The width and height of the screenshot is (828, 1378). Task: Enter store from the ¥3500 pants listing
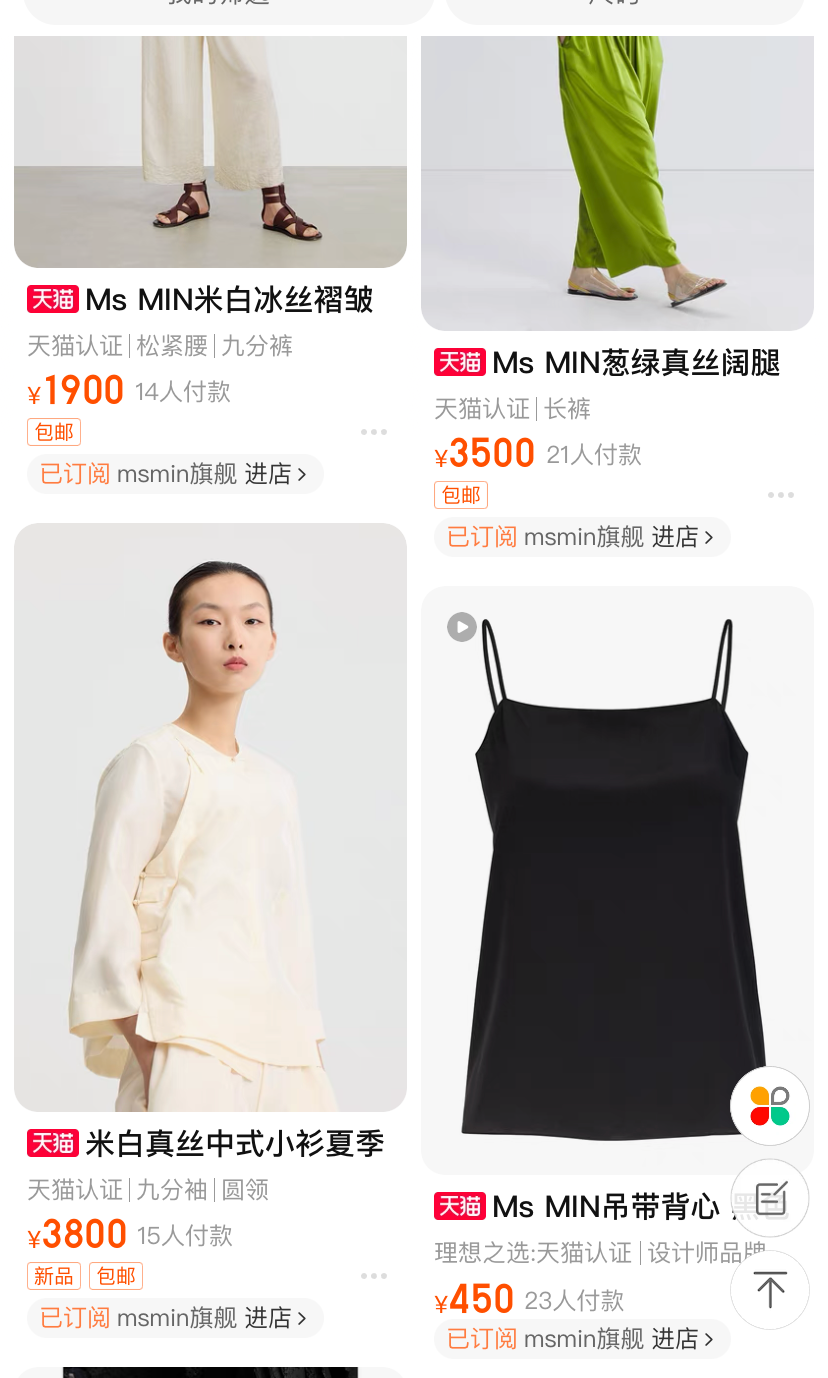click(x=675, y=537)
